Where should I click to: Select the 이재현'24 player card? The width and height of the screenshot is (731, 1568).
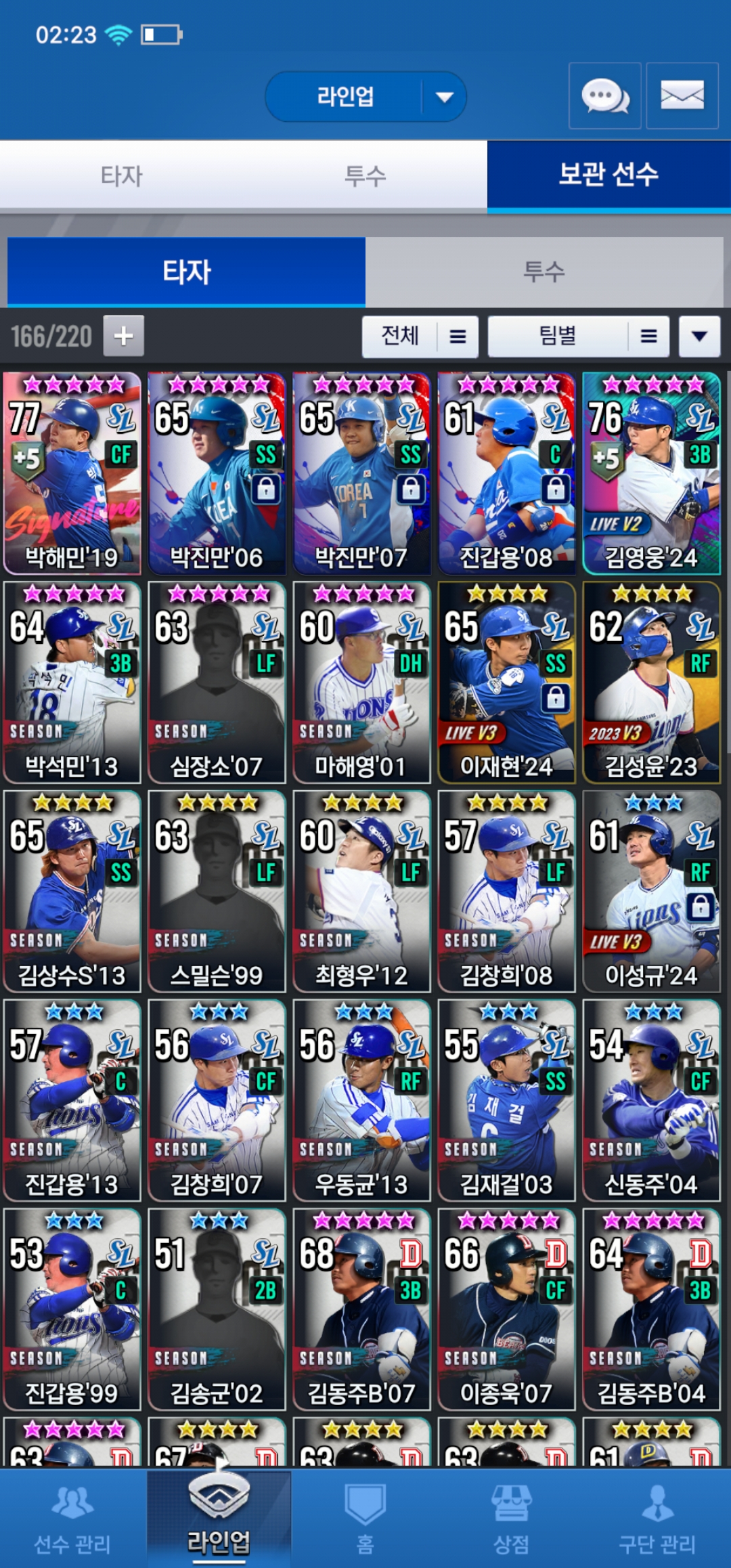point(506,682)
